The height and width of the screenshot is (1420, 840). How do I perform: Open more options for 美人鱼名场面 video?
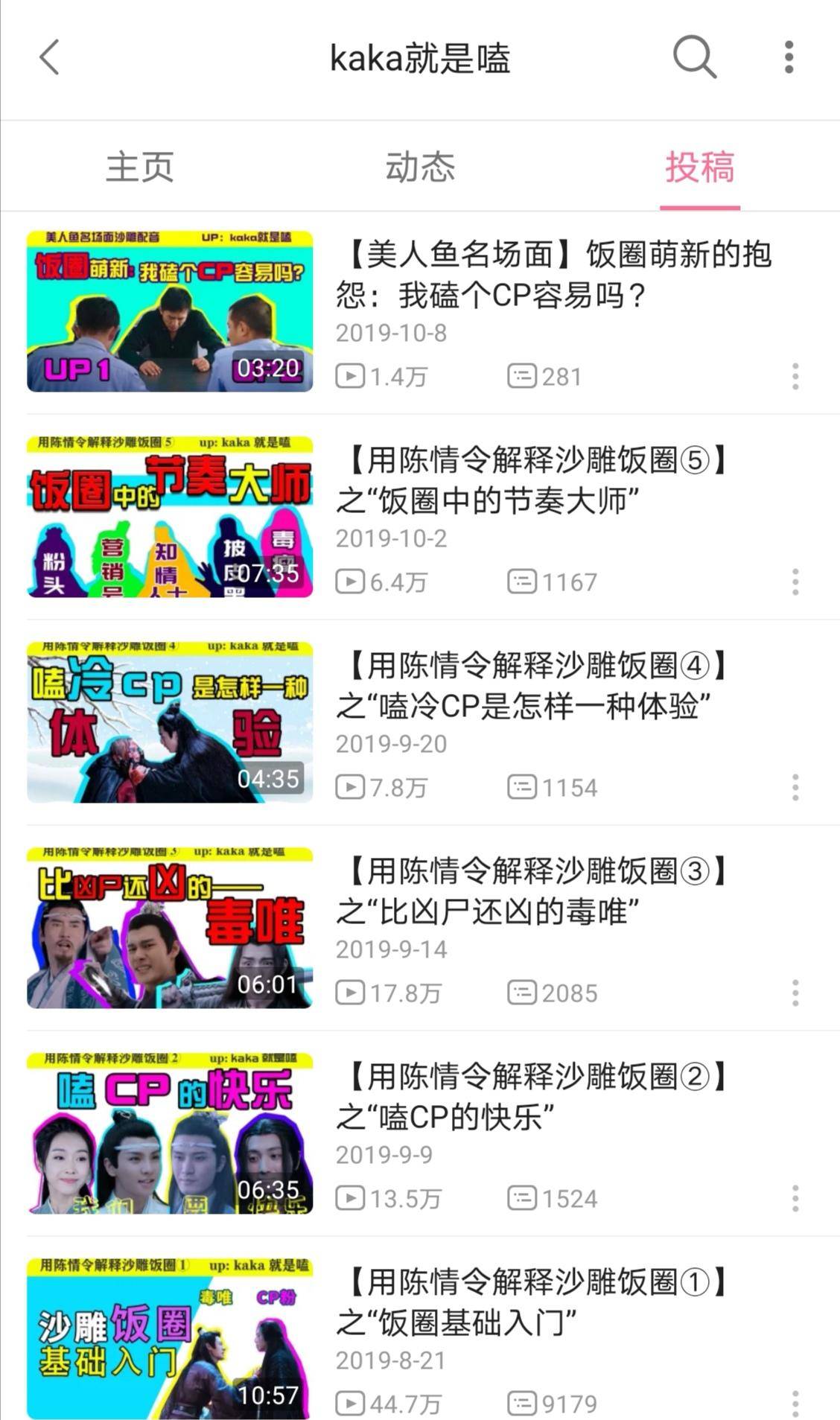pos(795,377)
